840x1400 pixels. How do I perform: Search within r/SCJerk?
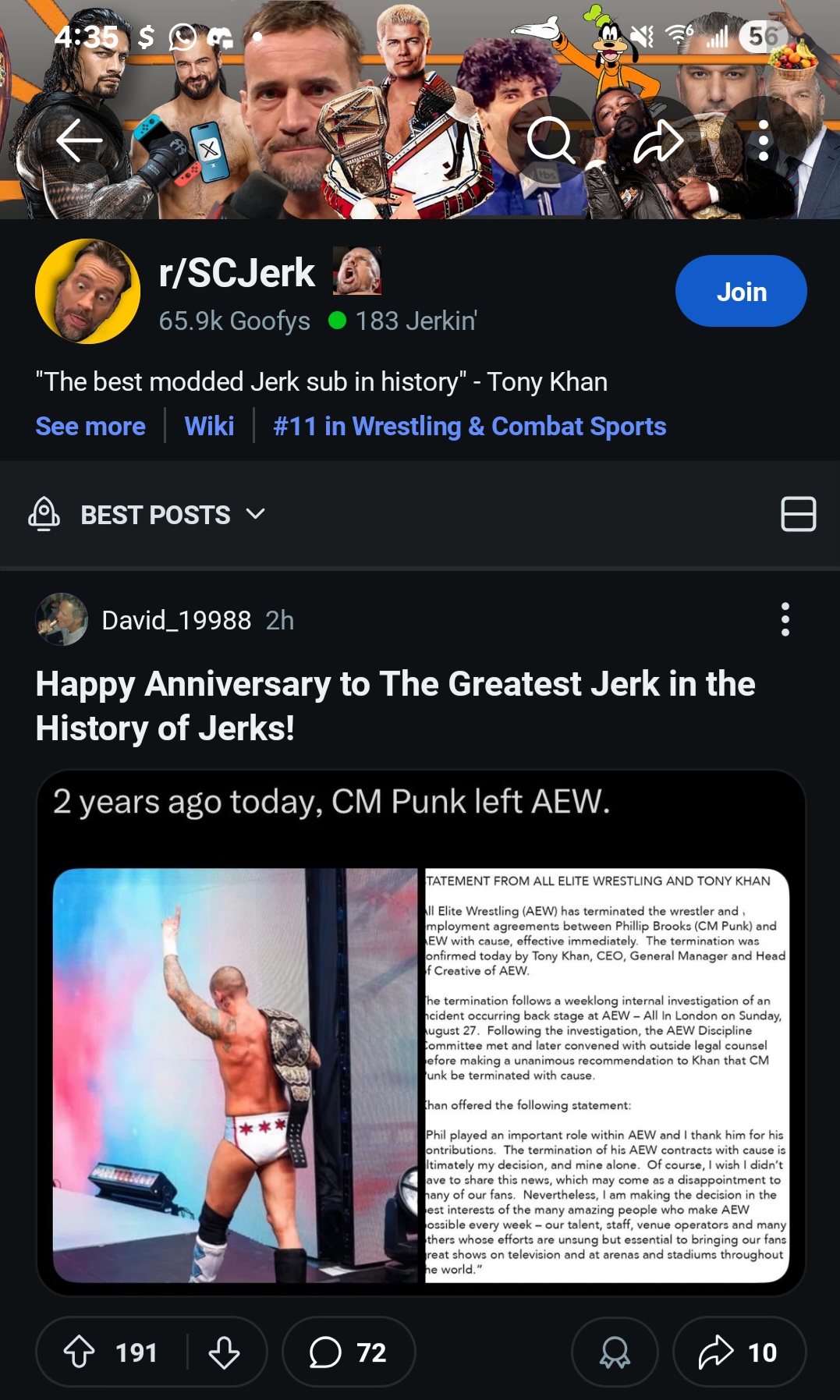click(551, 140)
